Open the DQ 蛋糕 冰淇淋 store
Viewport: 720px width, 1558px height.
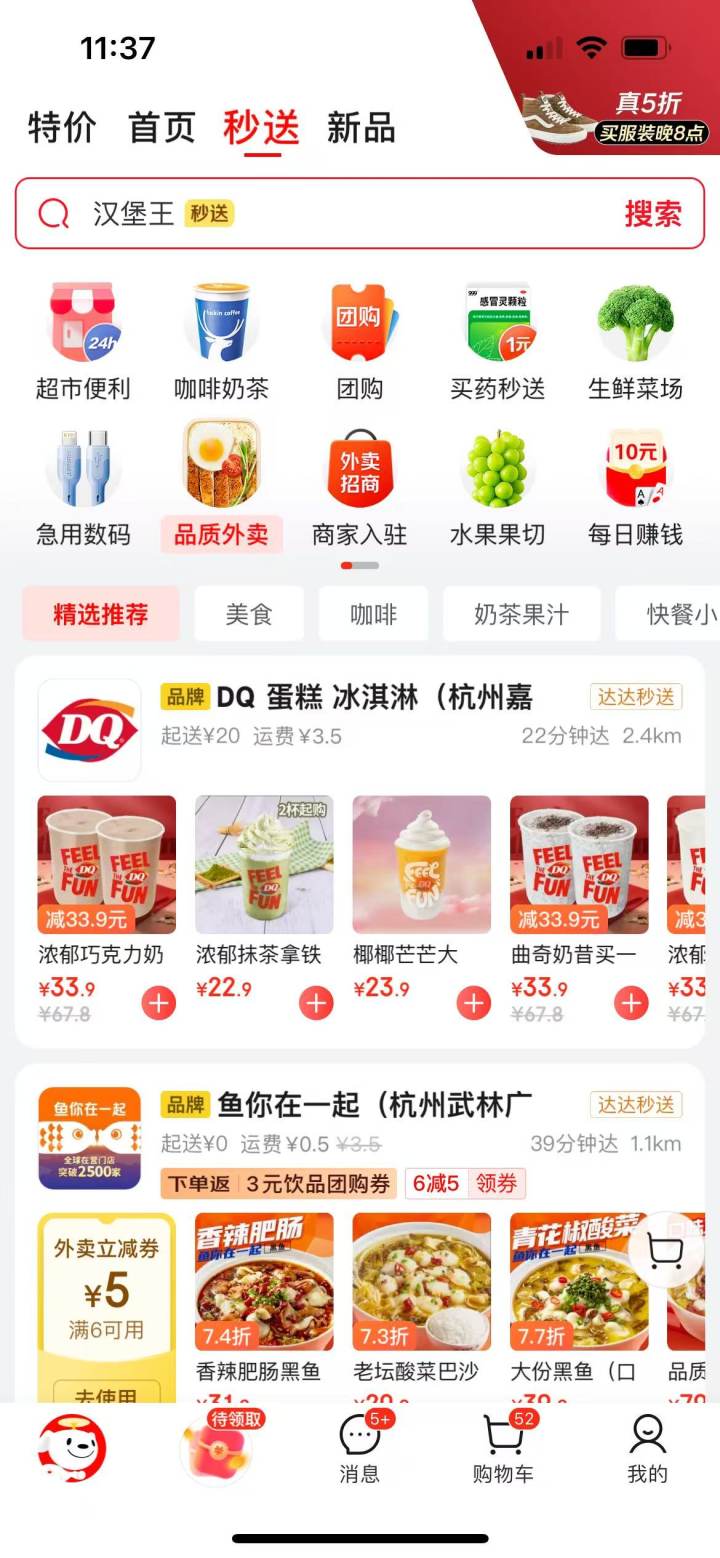pos(375,697)
